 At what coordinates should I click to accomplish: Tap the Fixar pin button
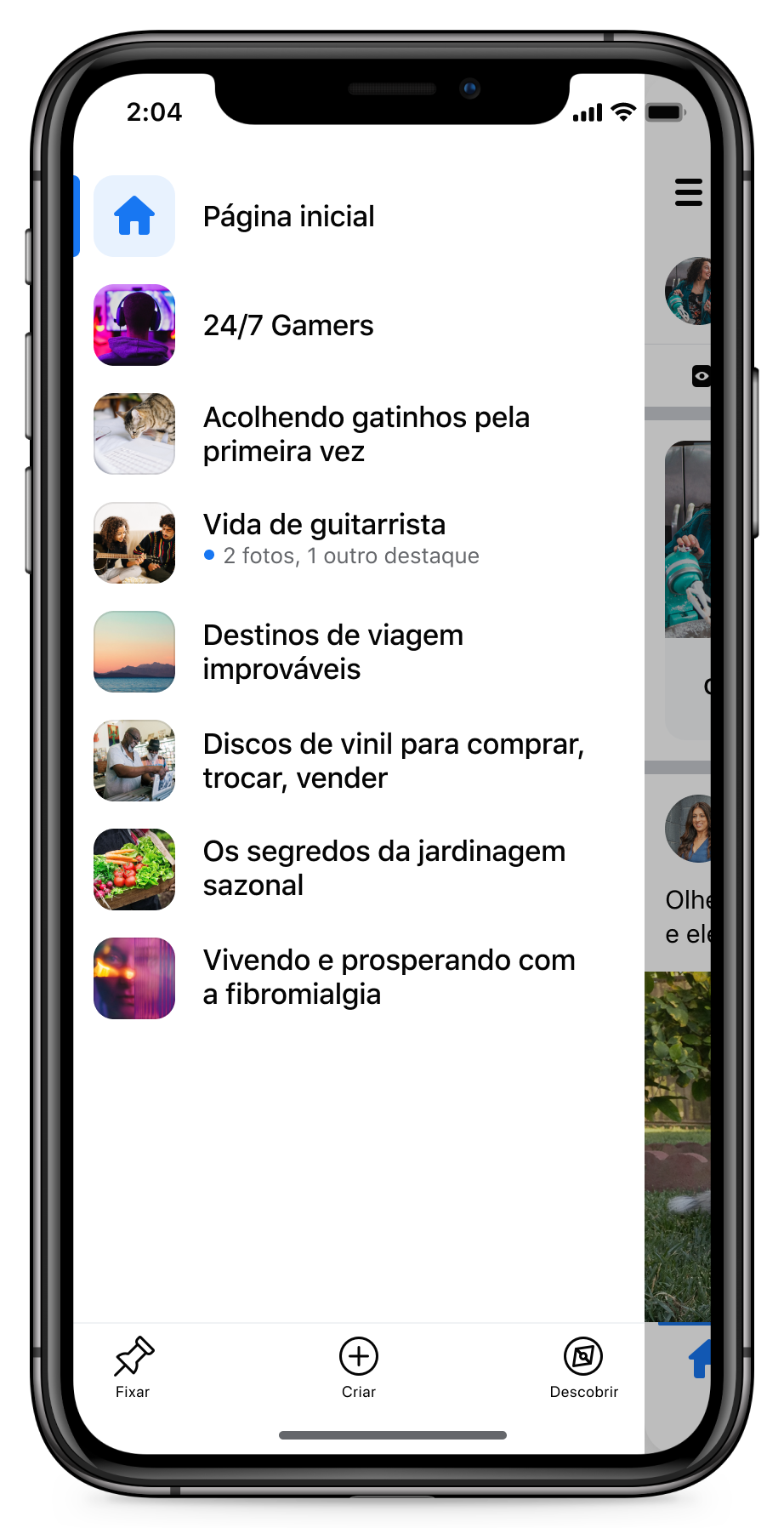(134, 1366)
